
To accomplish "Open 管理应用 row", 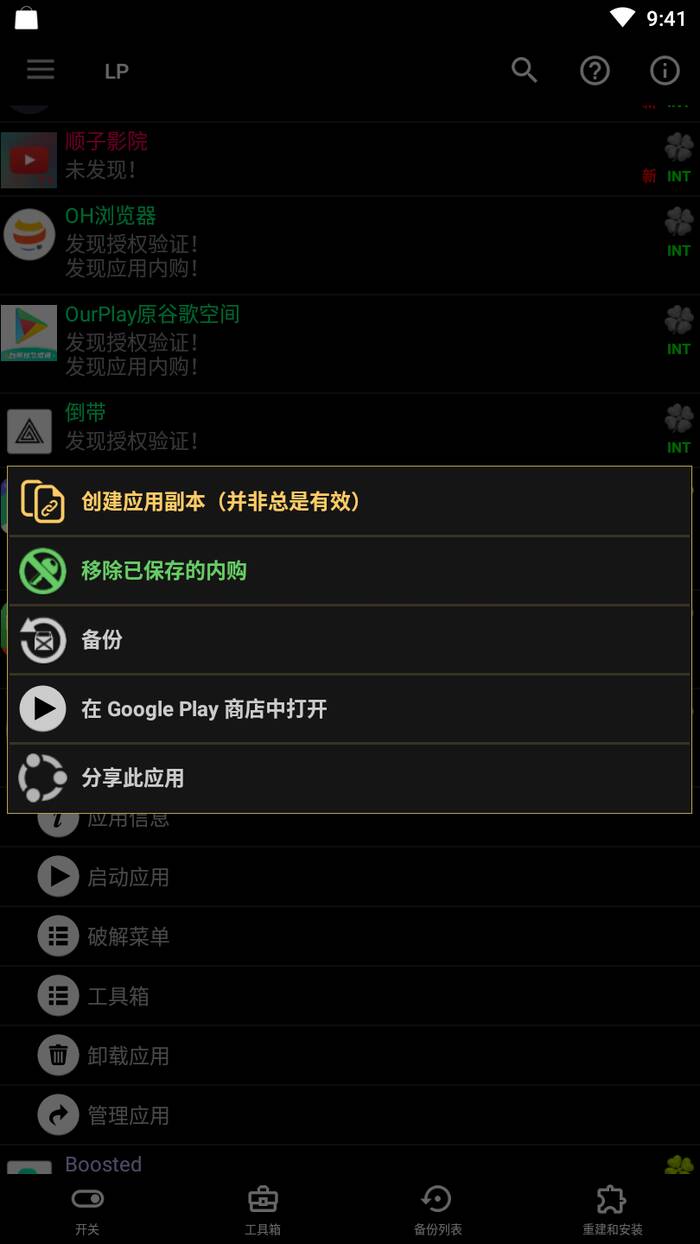I will [x=128, y=1116].
